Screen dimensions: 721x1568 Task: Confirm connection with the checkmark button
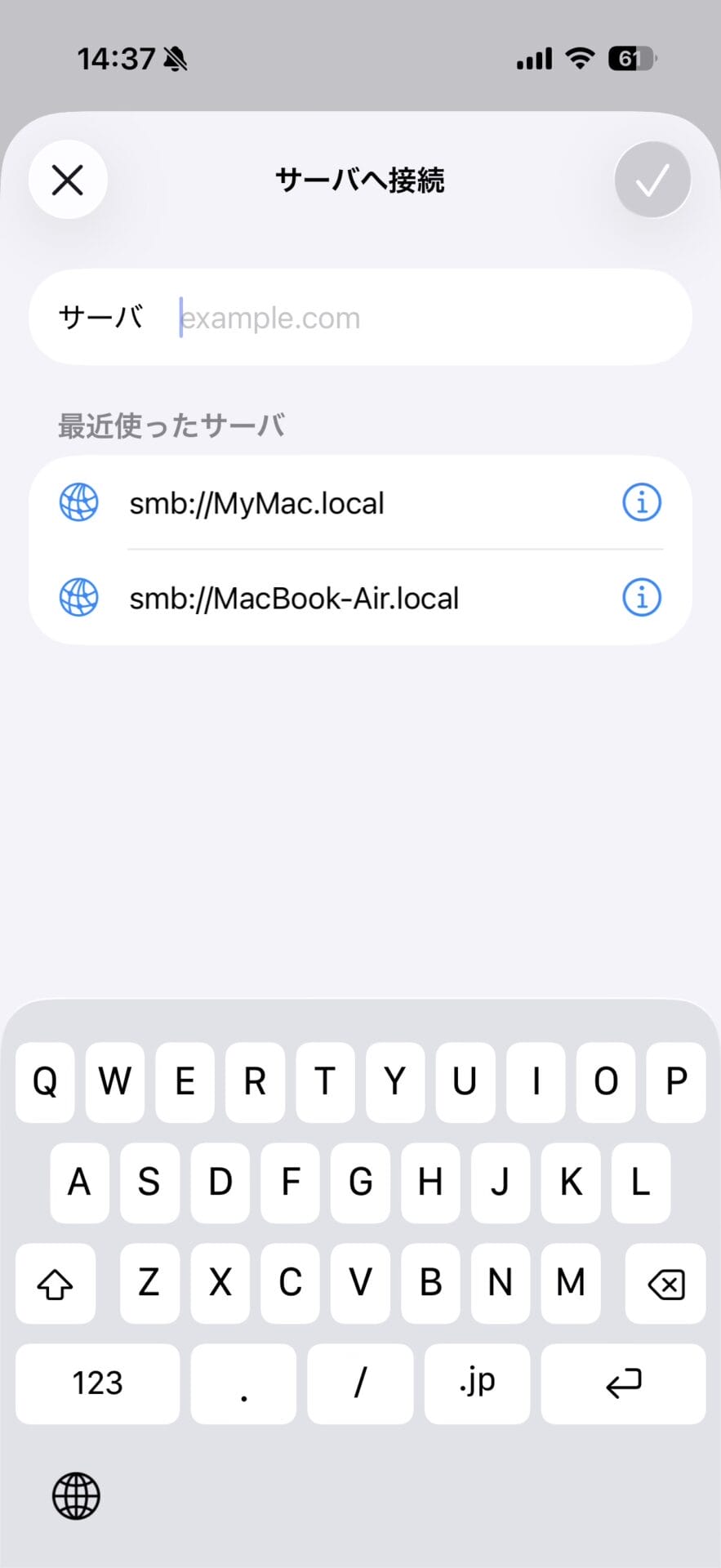click(x=652, y=180)
